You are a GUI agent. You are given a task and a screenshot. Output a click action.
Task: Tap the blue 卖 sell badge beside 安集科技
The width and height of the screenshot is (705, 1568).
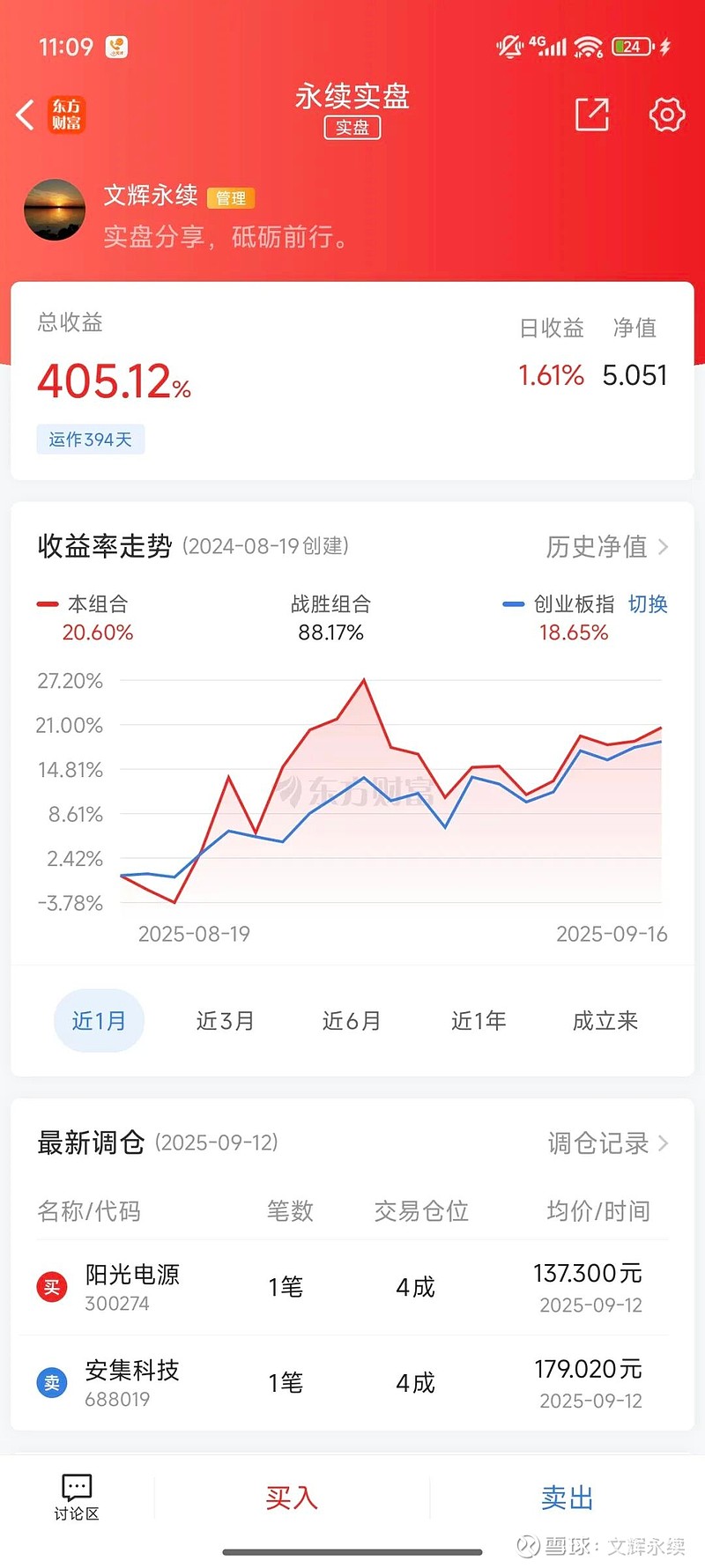tap(51, 1383)
